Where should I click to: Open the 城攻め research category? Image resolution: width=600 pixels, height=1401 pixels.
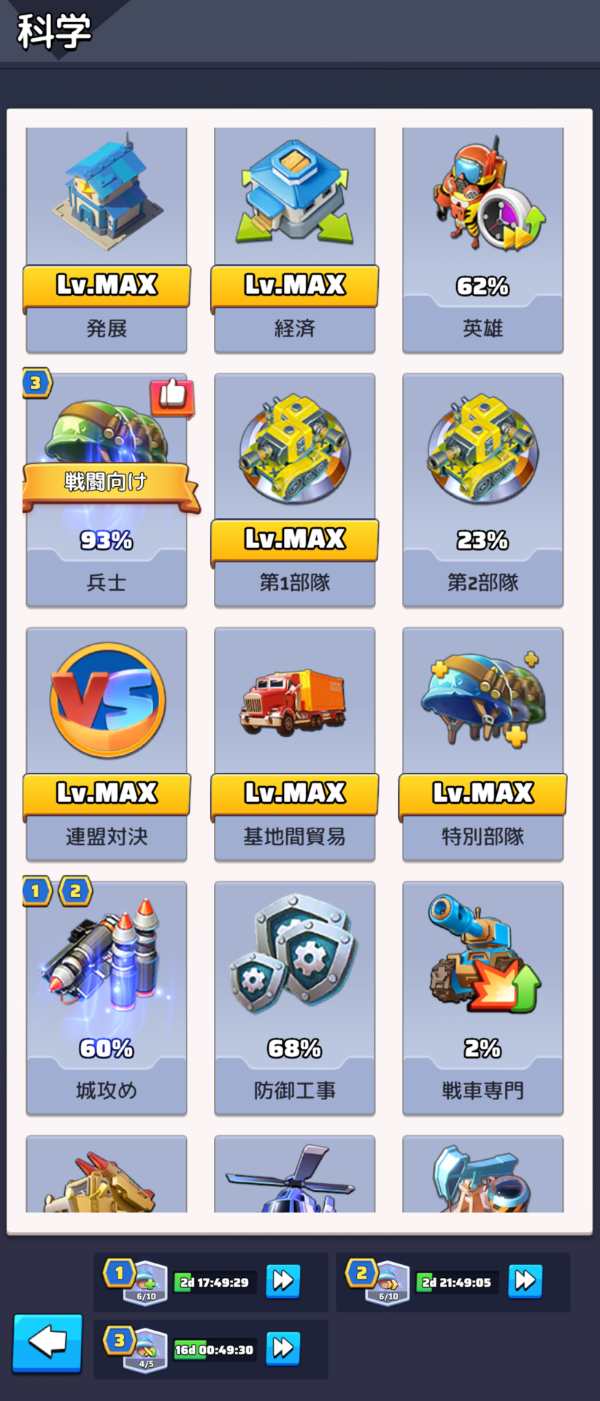106,998
